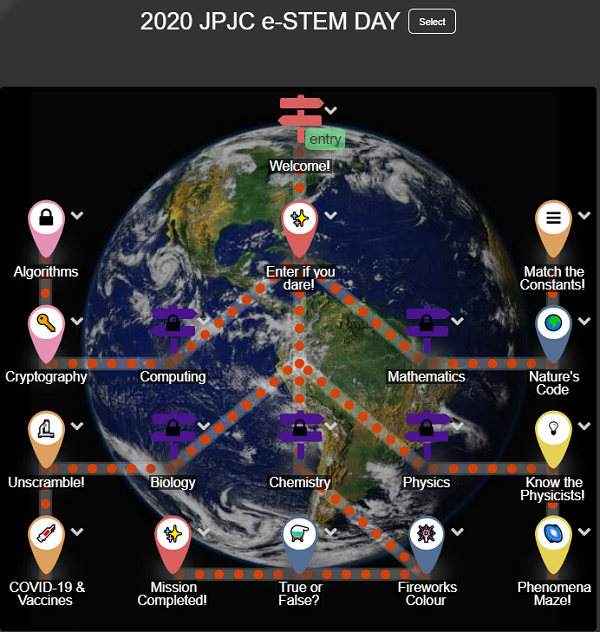The width and height of the screenshot is (600, 632).
Task: Open the Enter if you dare! pin
Action: (299, 220)
